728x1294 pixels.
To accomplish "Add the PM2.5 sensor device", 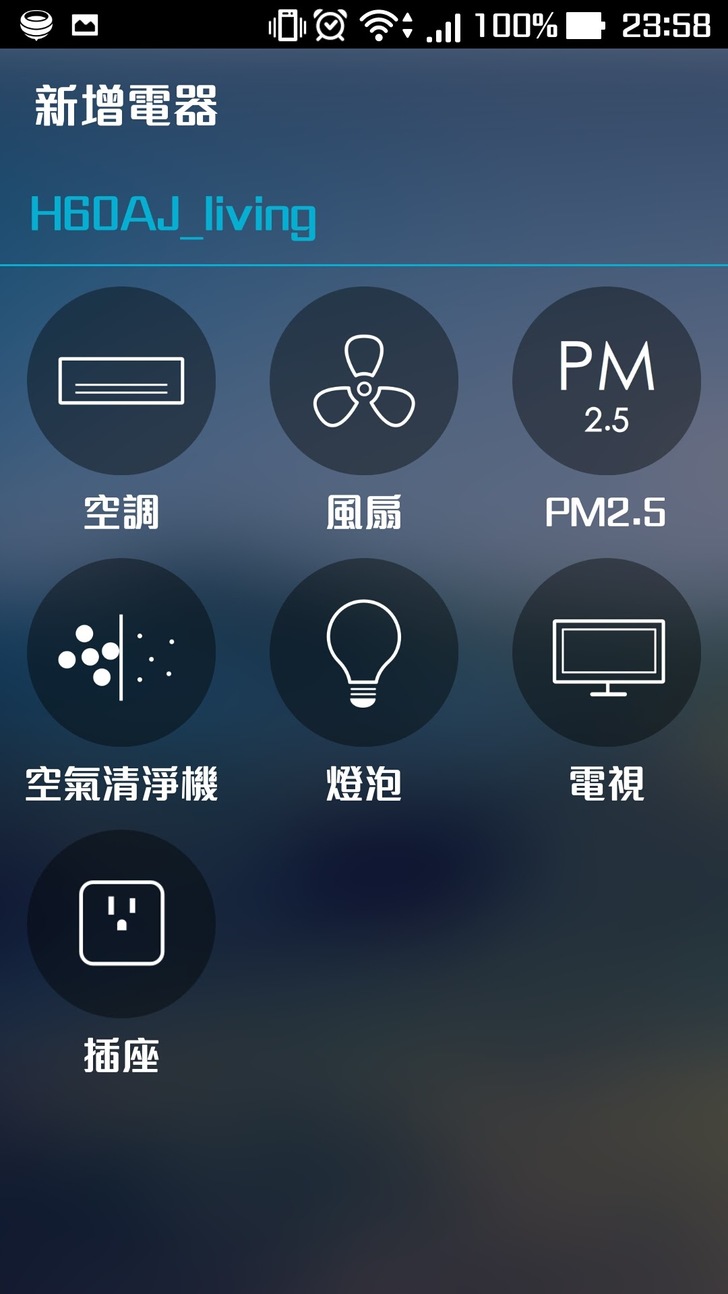I will tap(606, 381).
